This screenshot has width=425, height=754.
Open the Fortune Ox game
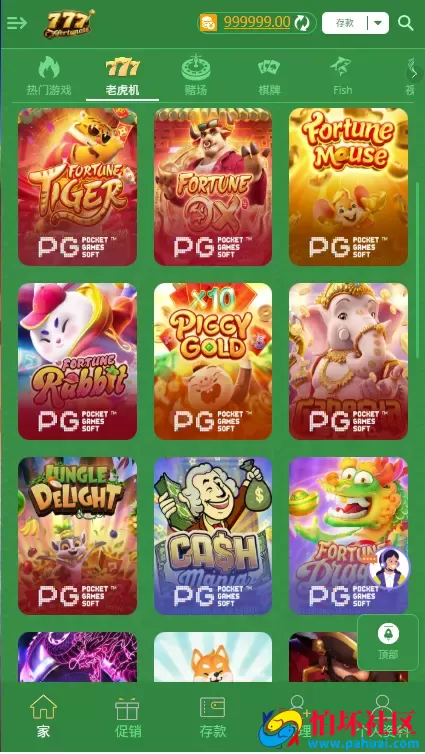point(213,187)
